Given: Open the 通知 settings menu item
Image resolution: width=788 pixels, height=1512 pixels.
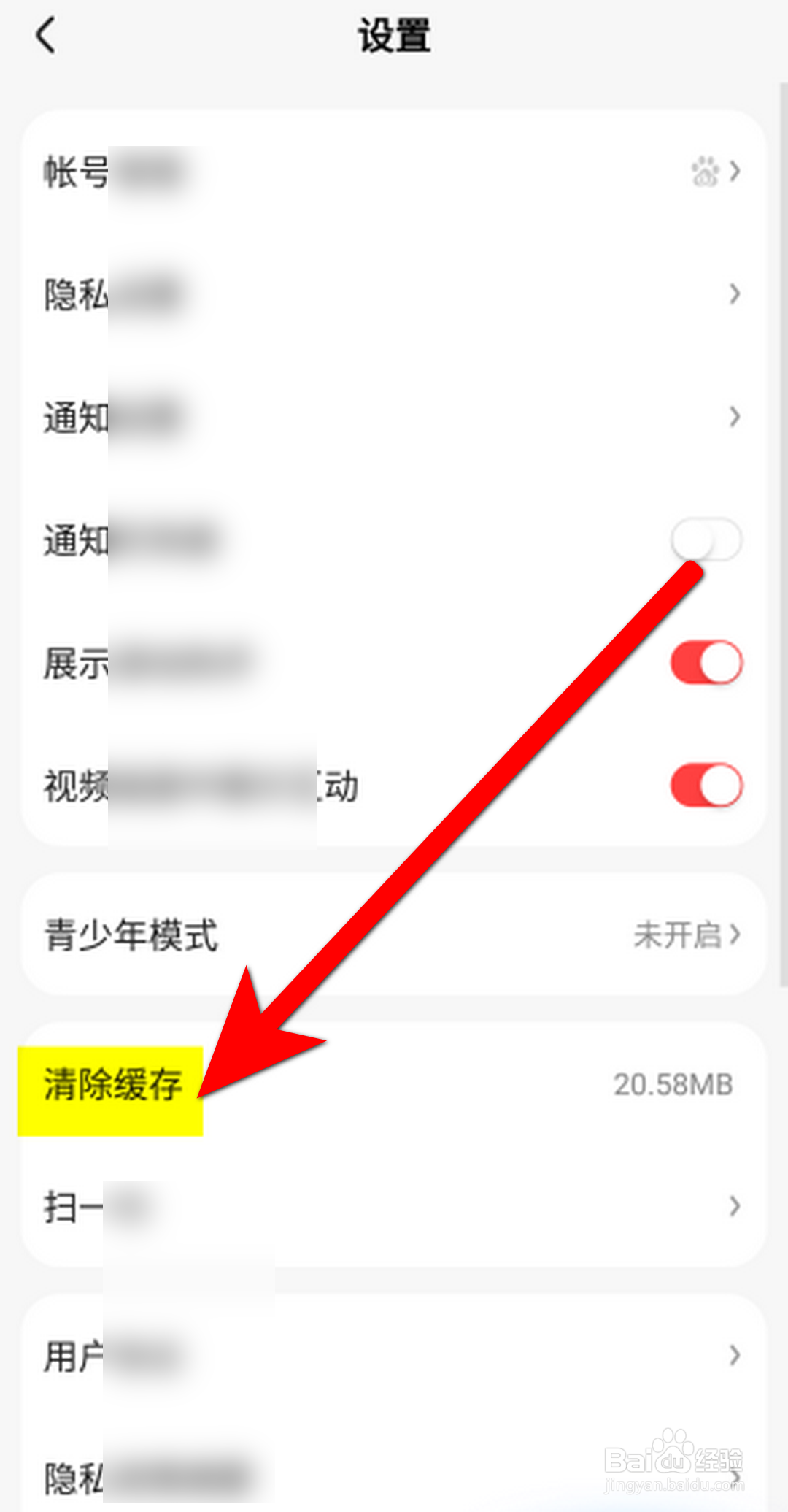Looking at the screenshot, I should pyautogui.click(x=734, y=416).
